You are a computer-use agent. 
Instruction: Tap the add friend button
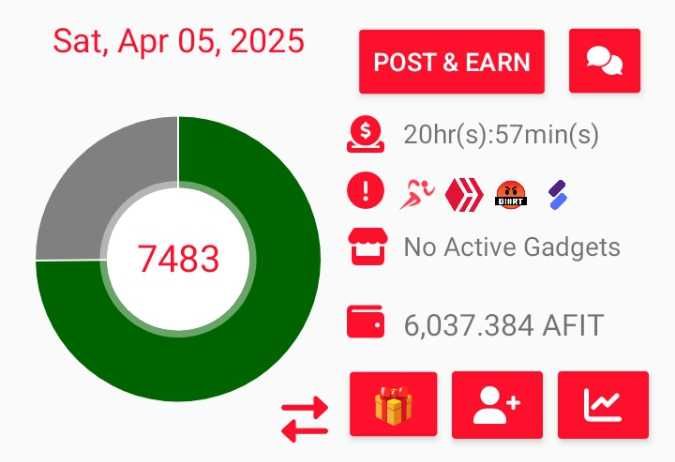click(497, 404)
